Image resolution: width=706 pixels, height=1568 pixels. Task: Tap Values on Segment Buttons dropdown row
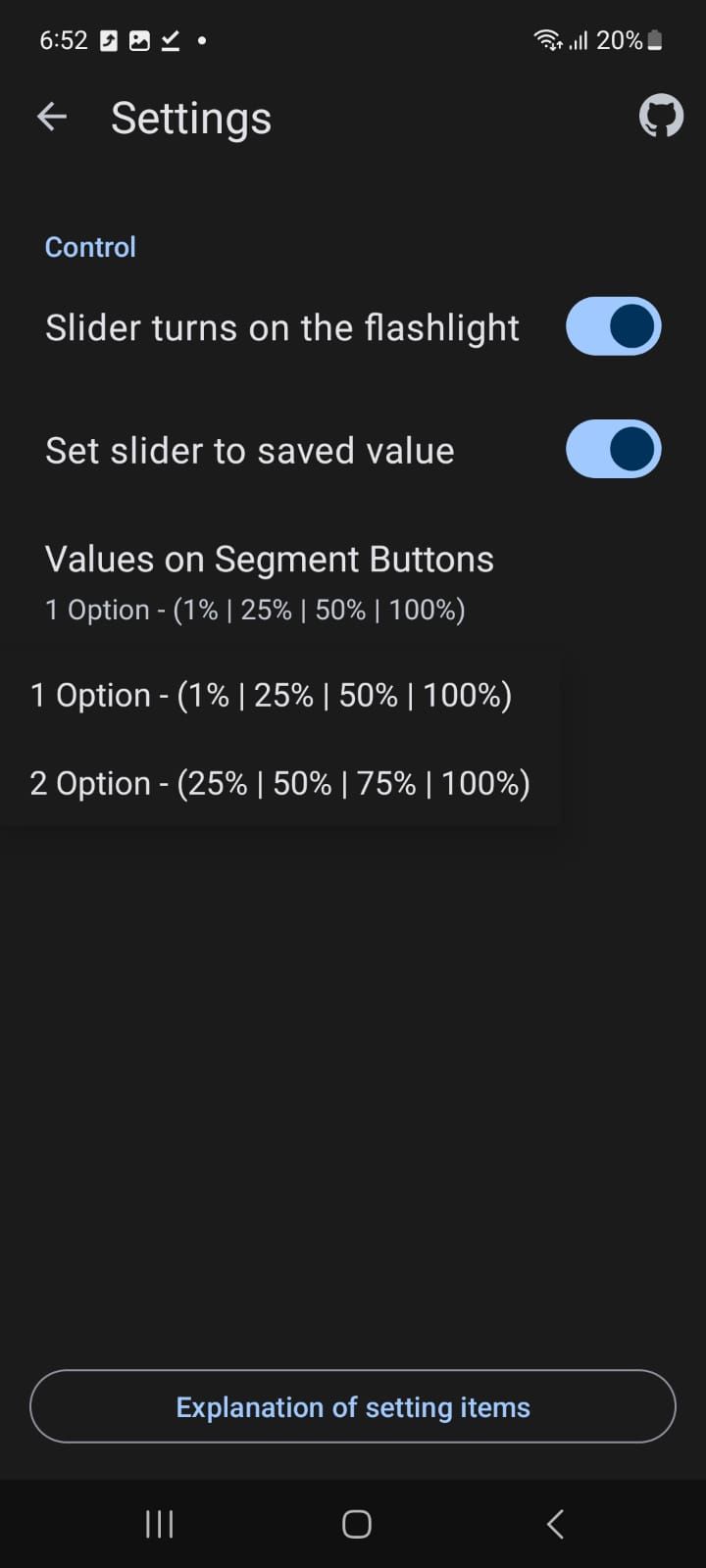pyautogui.click(x=270, y=581)
